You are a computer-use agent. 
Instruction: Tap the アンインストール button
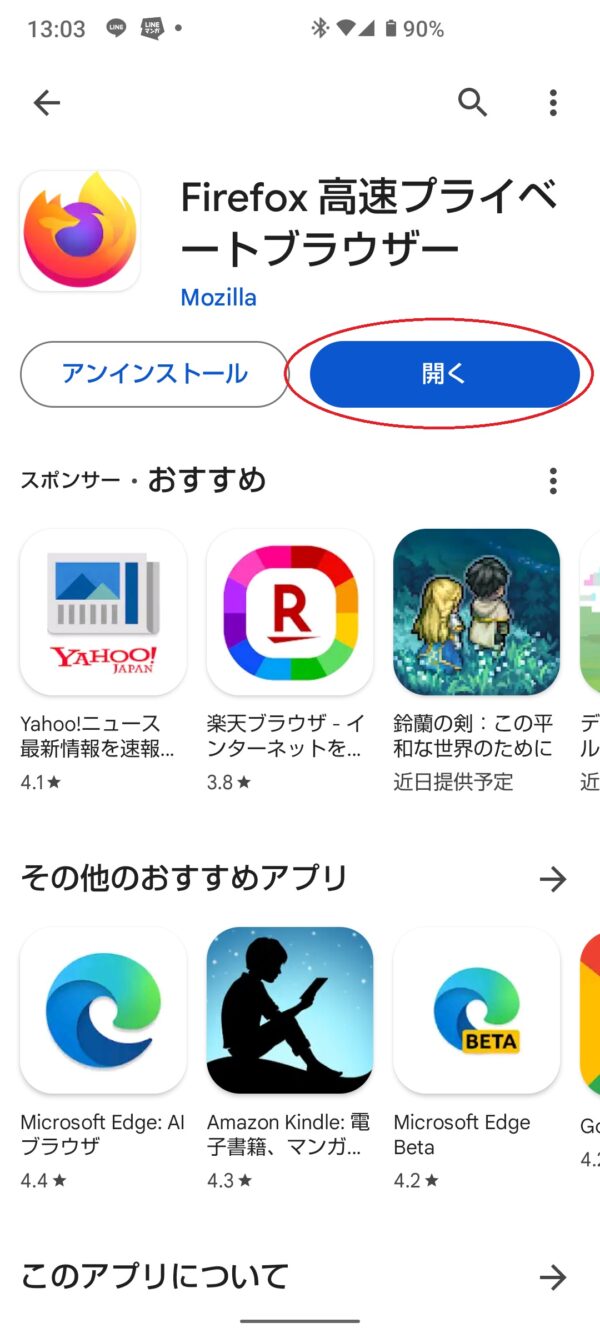coord(154,374)
